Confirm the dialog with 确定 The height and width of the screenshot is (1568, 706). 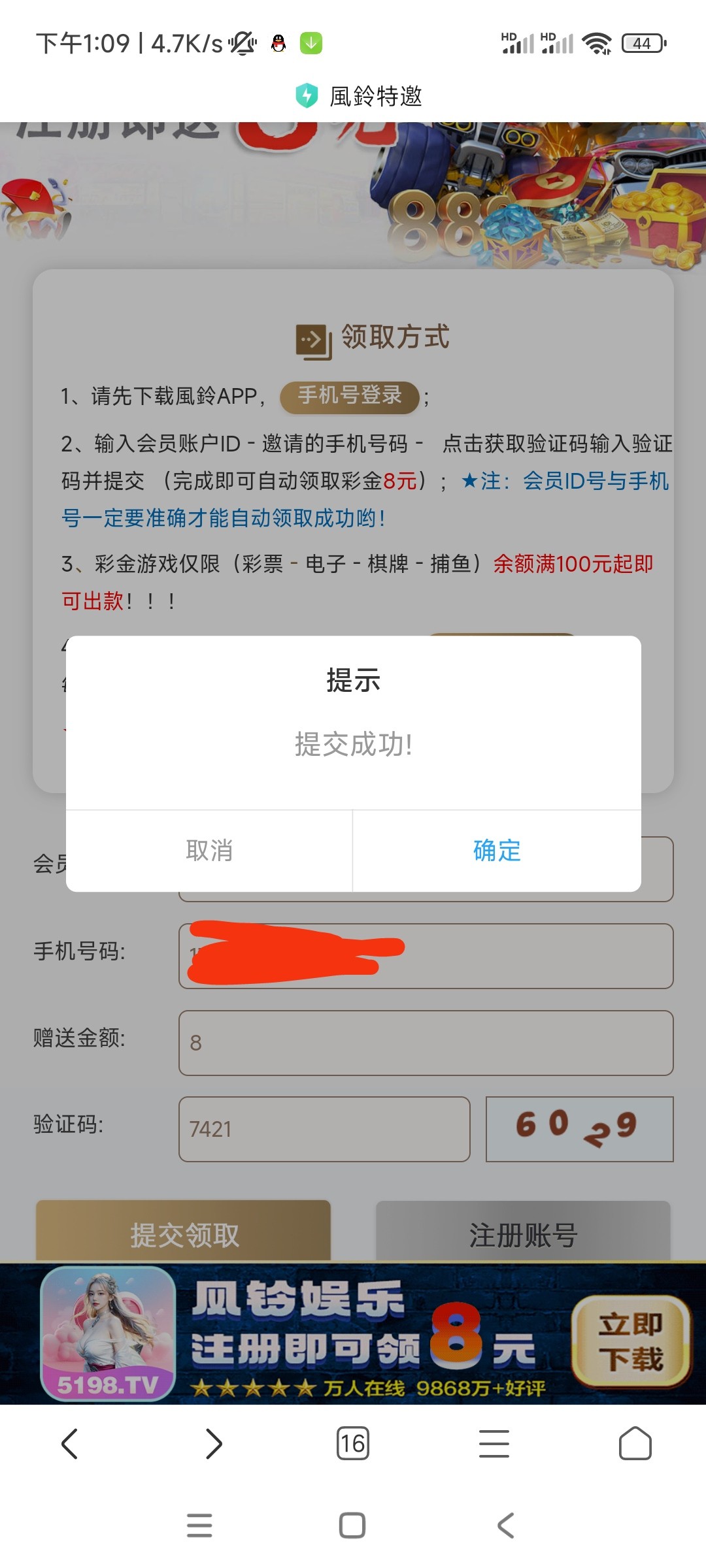point(497,851)
